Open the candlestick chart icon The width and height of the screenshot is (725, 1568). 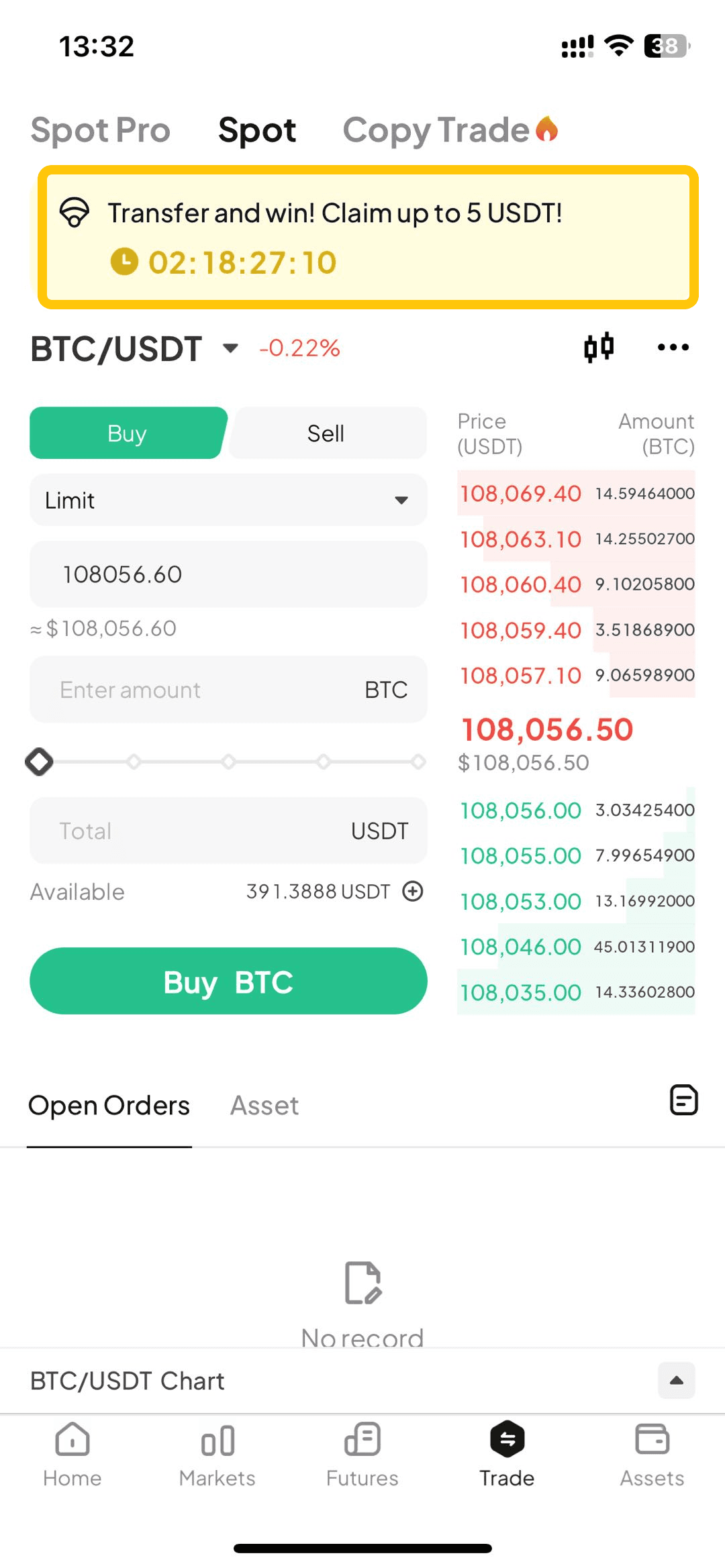tap(599, 348)
